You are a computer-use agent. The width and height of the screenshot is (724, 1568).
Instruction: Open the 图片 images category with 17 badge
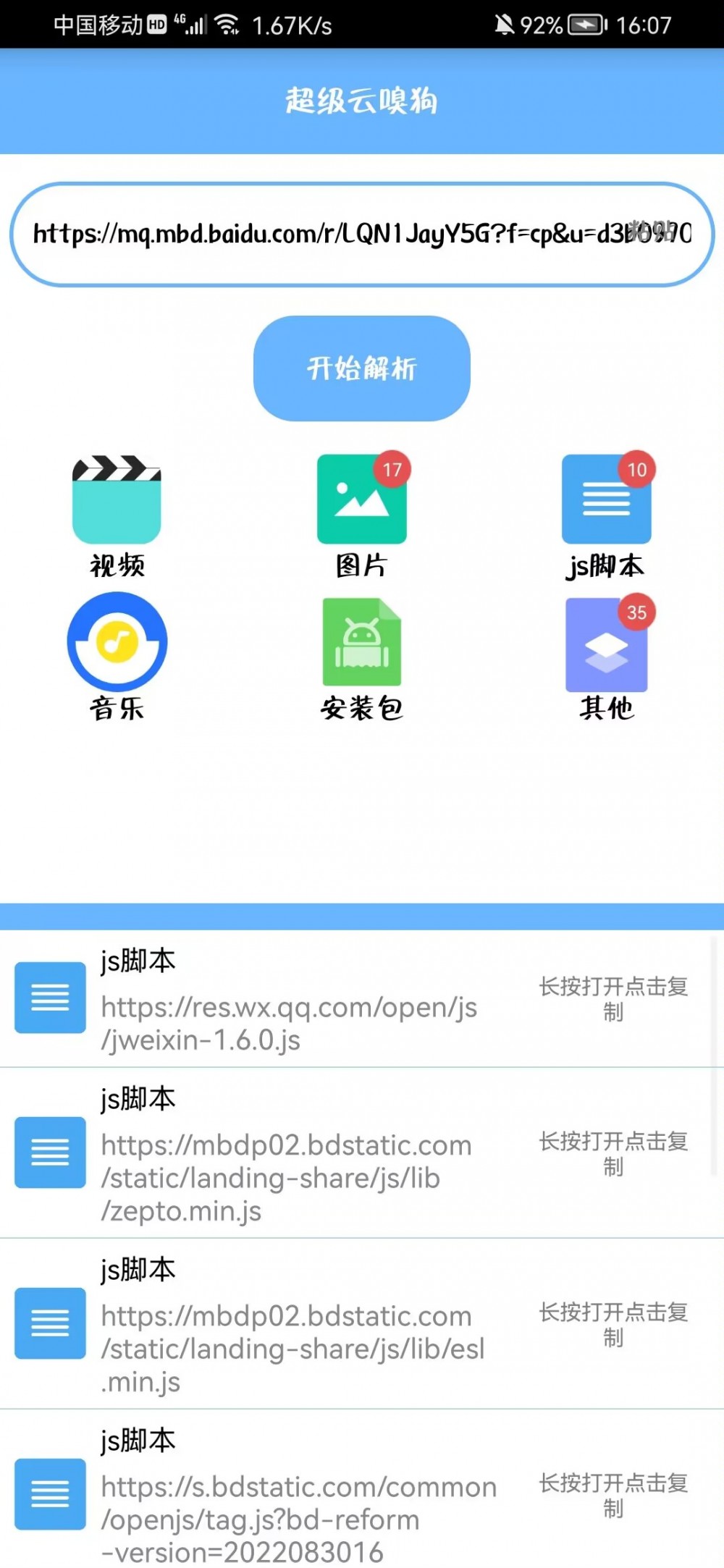(362, 498)
